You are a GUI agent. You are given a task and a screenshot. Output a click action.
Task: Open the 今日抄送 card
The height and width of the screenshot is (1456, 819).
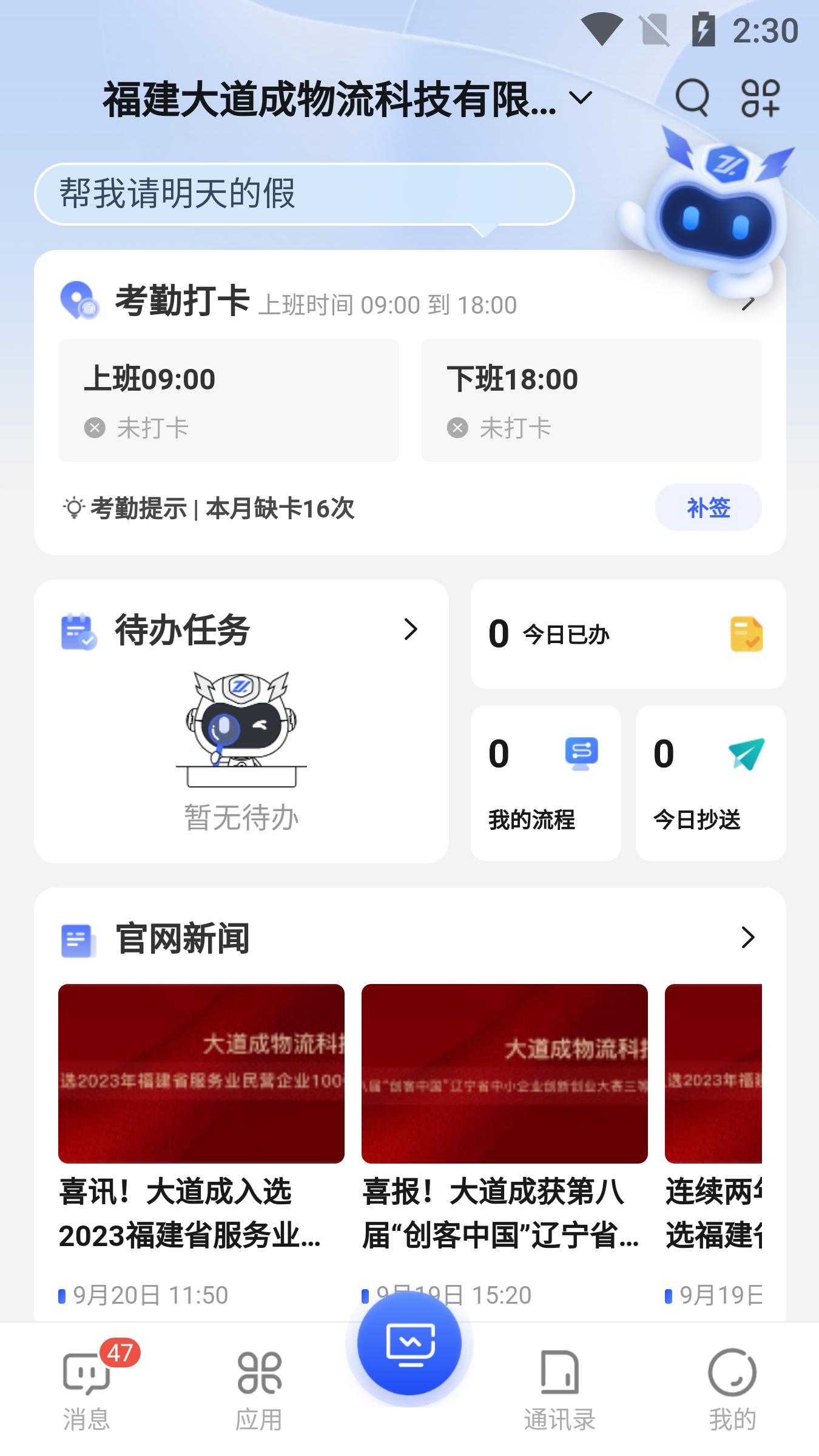point(710,783)
